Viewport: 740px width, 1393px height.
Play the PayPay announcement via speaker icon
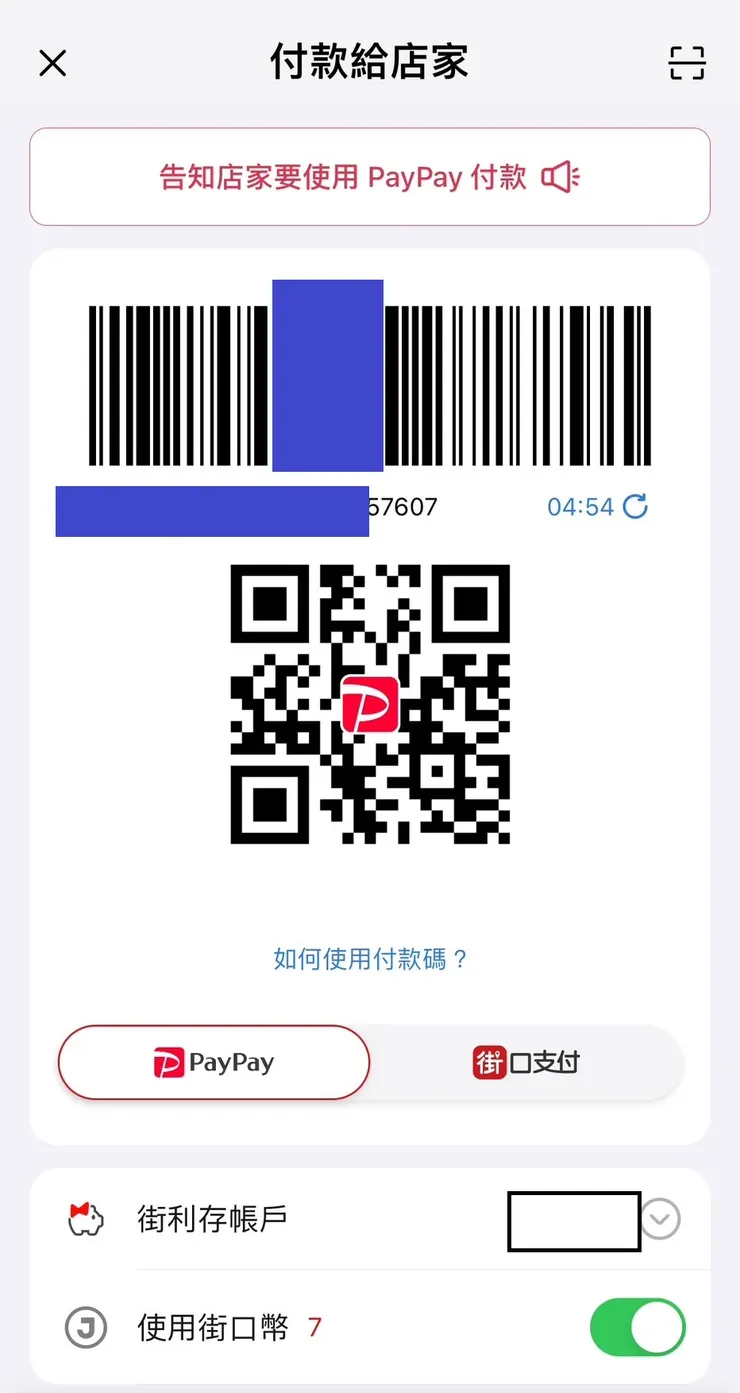pyautogui.click(x=559, y=177)
